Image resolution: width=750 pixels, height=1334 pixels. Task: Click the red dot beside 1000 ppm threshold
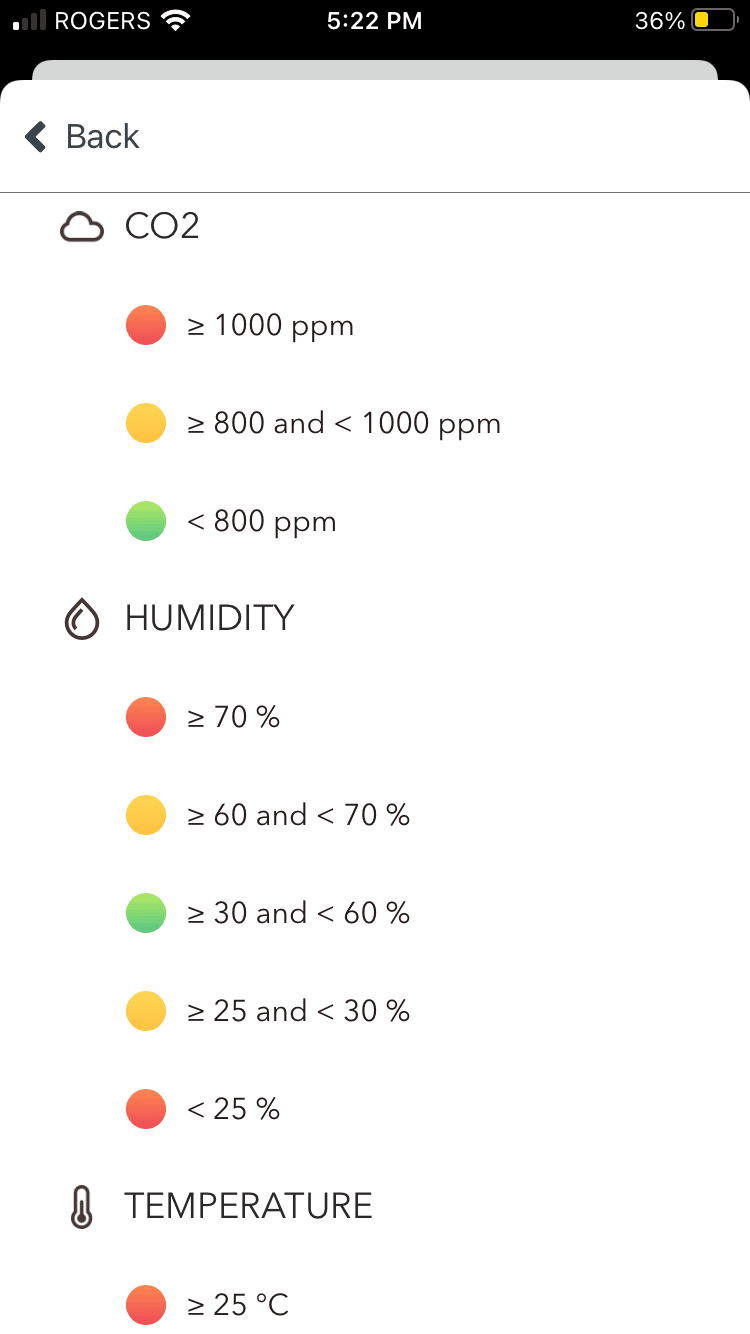146,324
